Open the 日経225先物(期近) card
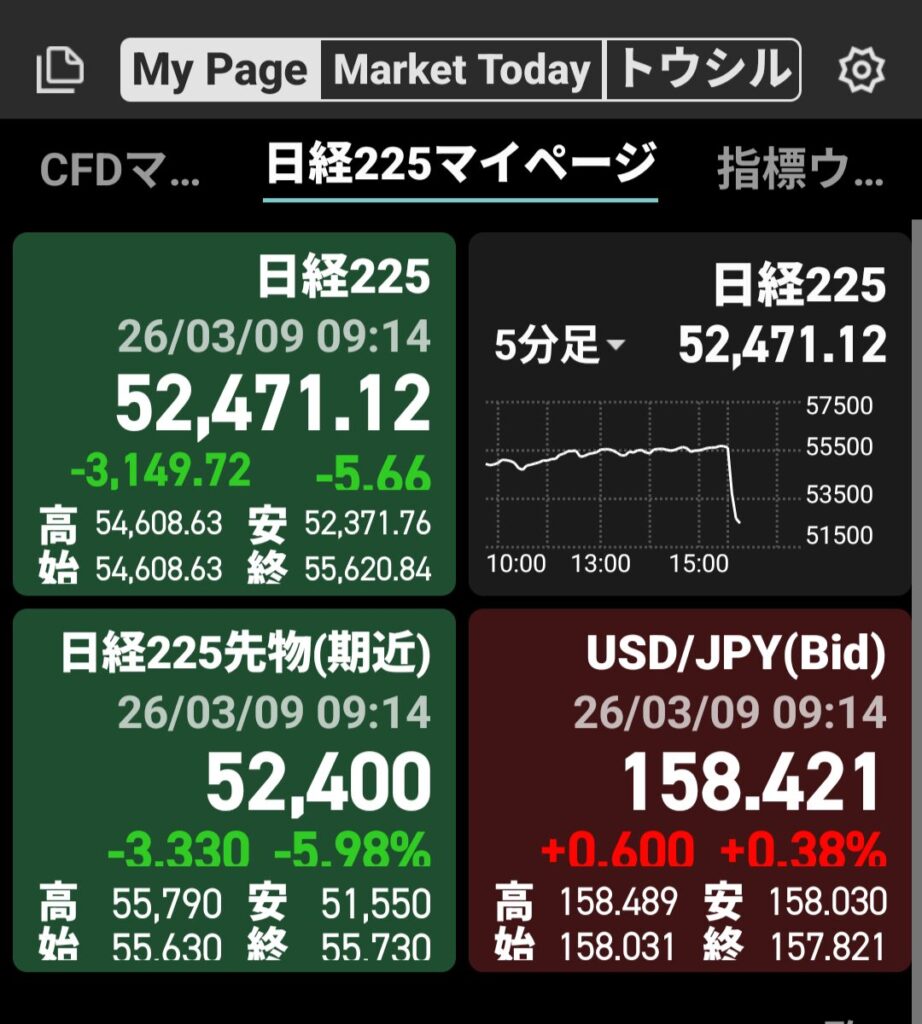 pos(234,790)
